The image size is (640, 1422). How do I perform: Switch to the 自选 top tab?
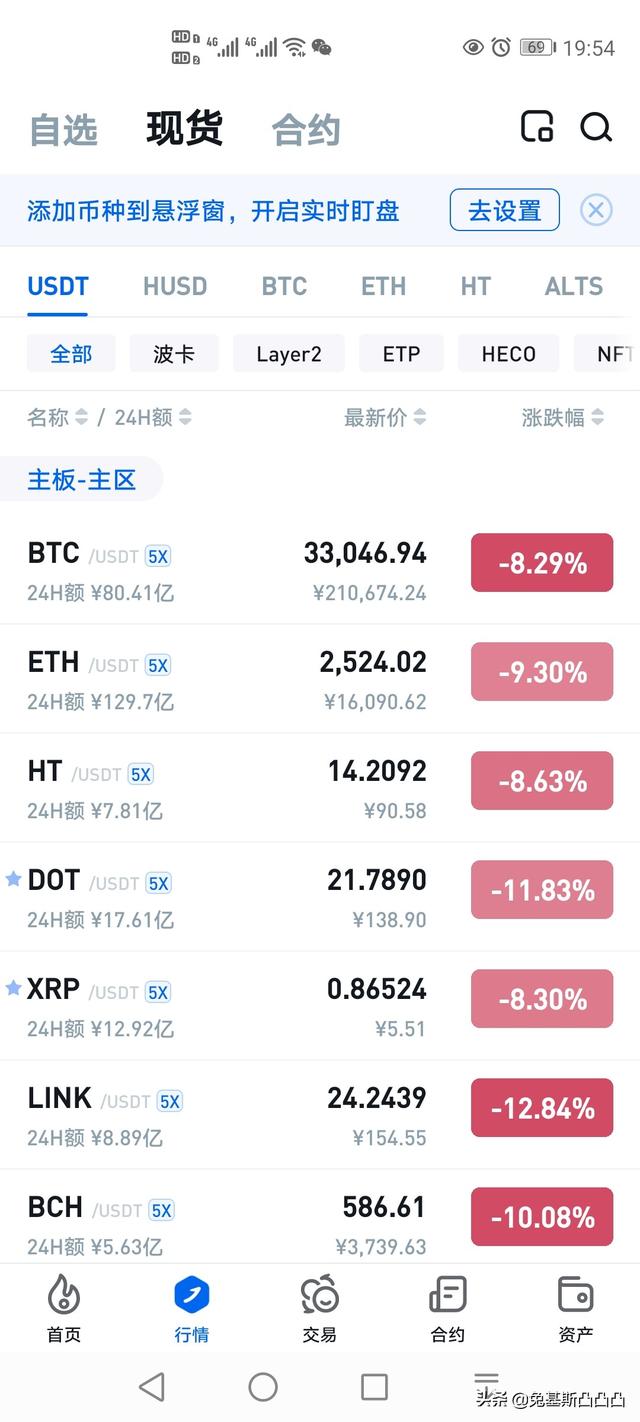point(63,130)
